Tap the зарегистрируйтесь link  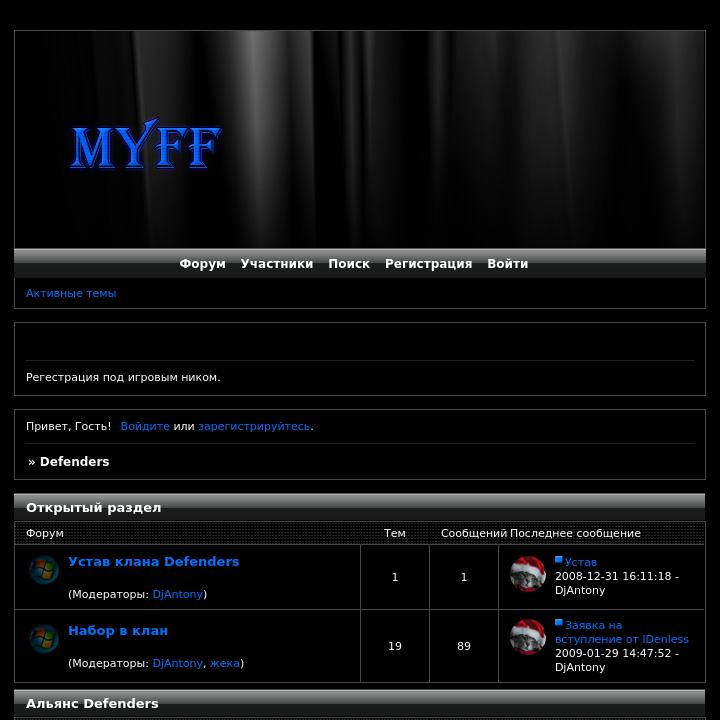pos(254,426)
